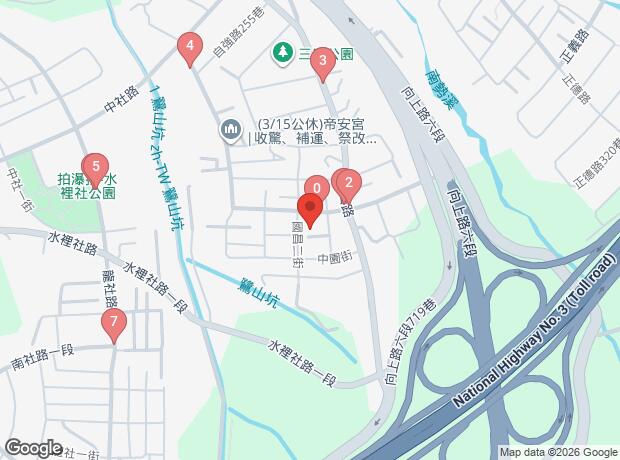Image resolution: width=620 pixels, height=460 pixels.
Task: Select map marker number 7
Action: 114,323
